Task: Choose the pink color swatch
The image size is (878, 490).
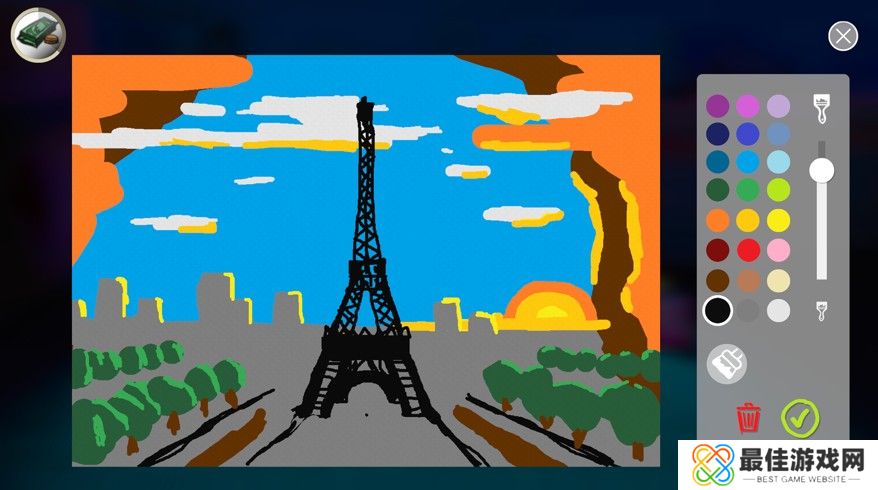Action: (778, 250)
